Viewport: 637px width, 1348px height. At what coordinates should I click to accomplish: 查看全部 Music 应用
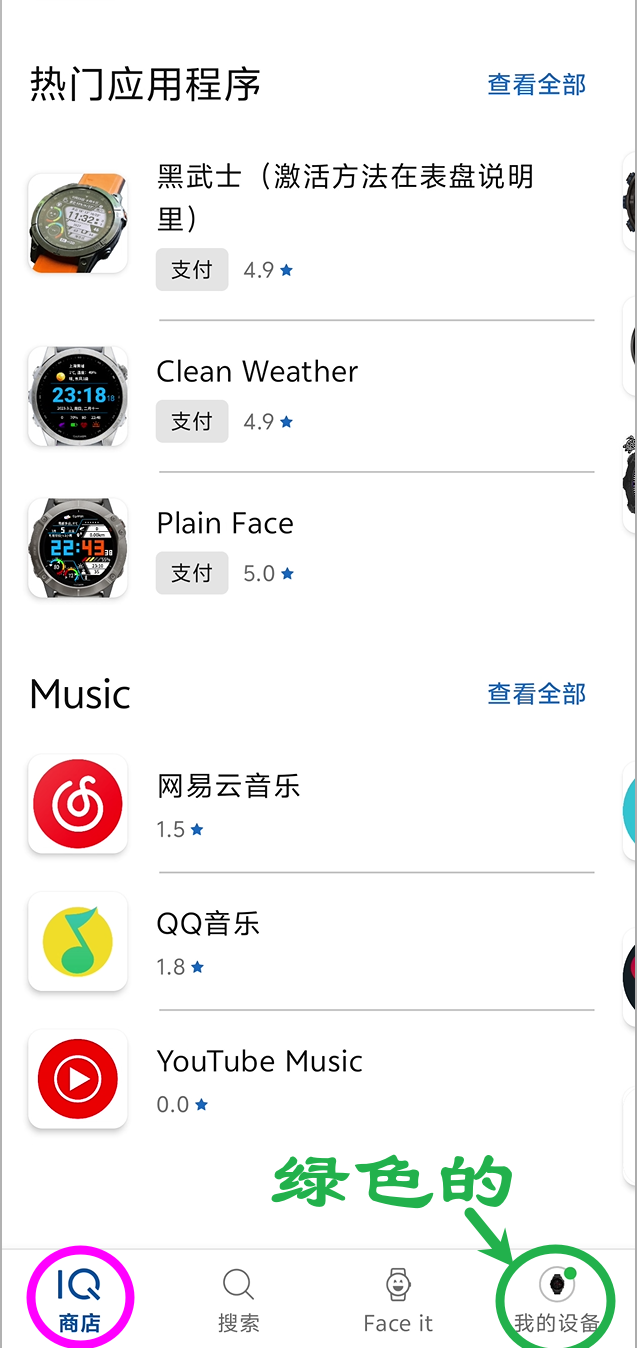(x=536, y=694)
